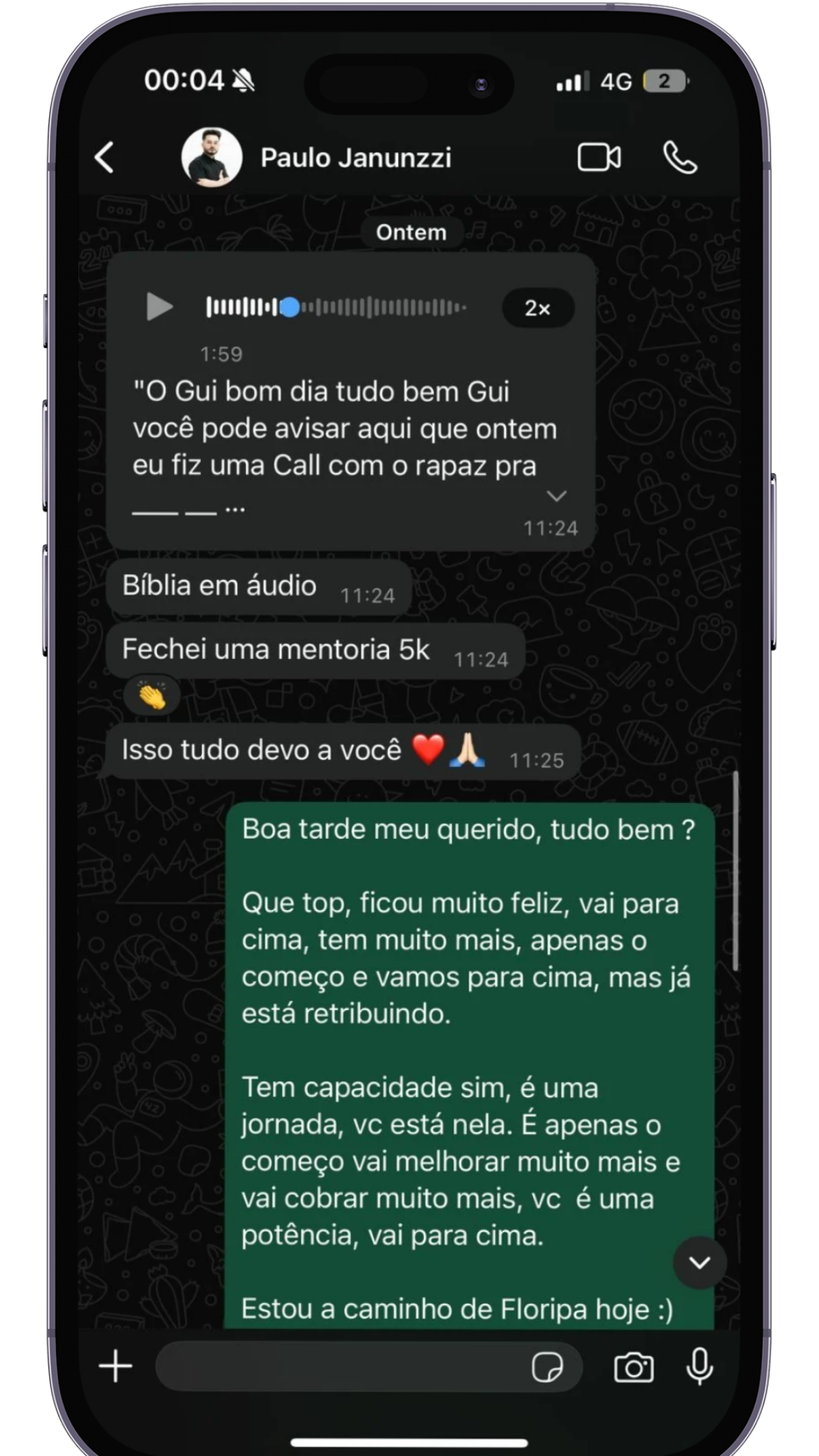The height and width of the screenshot is (1456, 819).
Task: Start a voice call with Paulo
Action: point(680,158)
